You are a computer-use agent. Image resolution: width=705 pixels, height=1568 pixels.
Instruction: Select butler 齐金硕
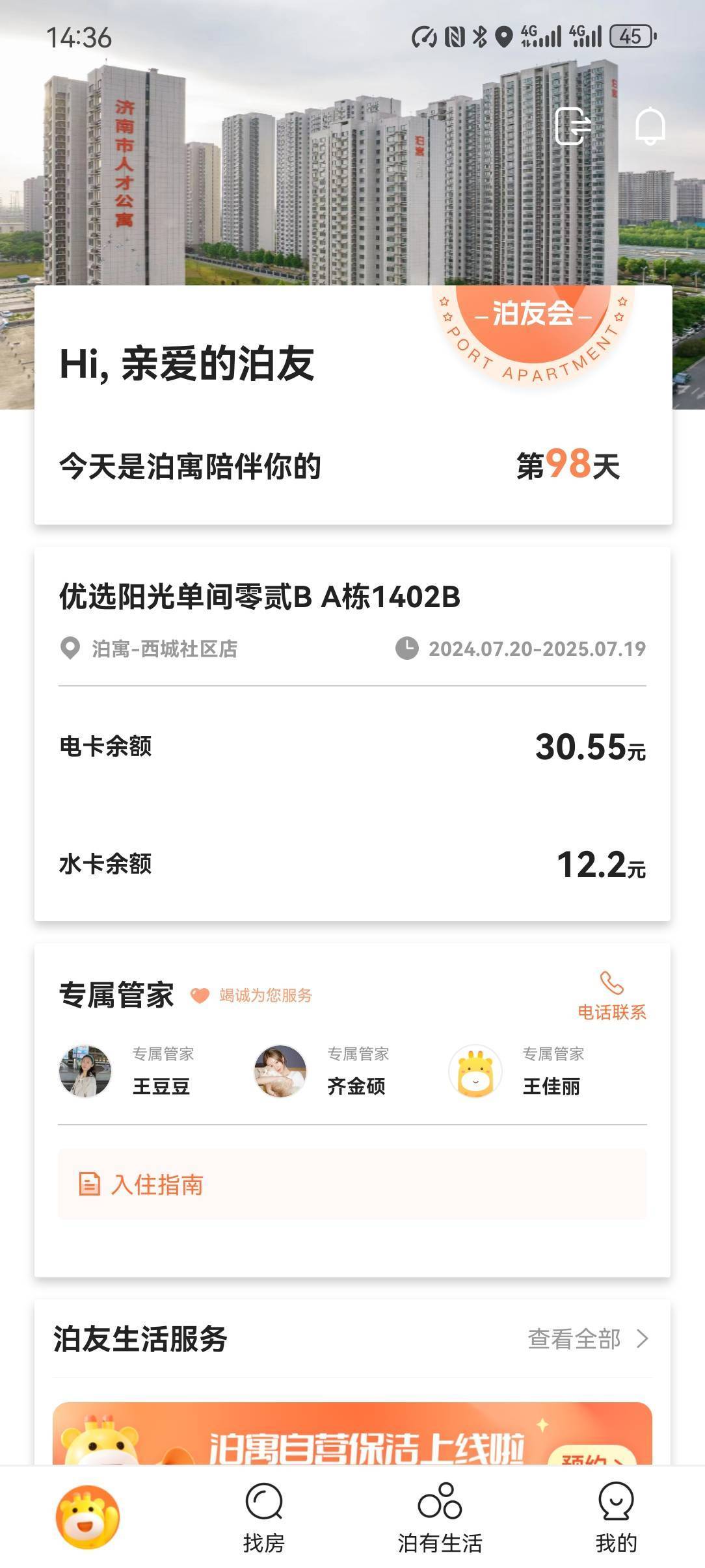(x=322, y=1071)
